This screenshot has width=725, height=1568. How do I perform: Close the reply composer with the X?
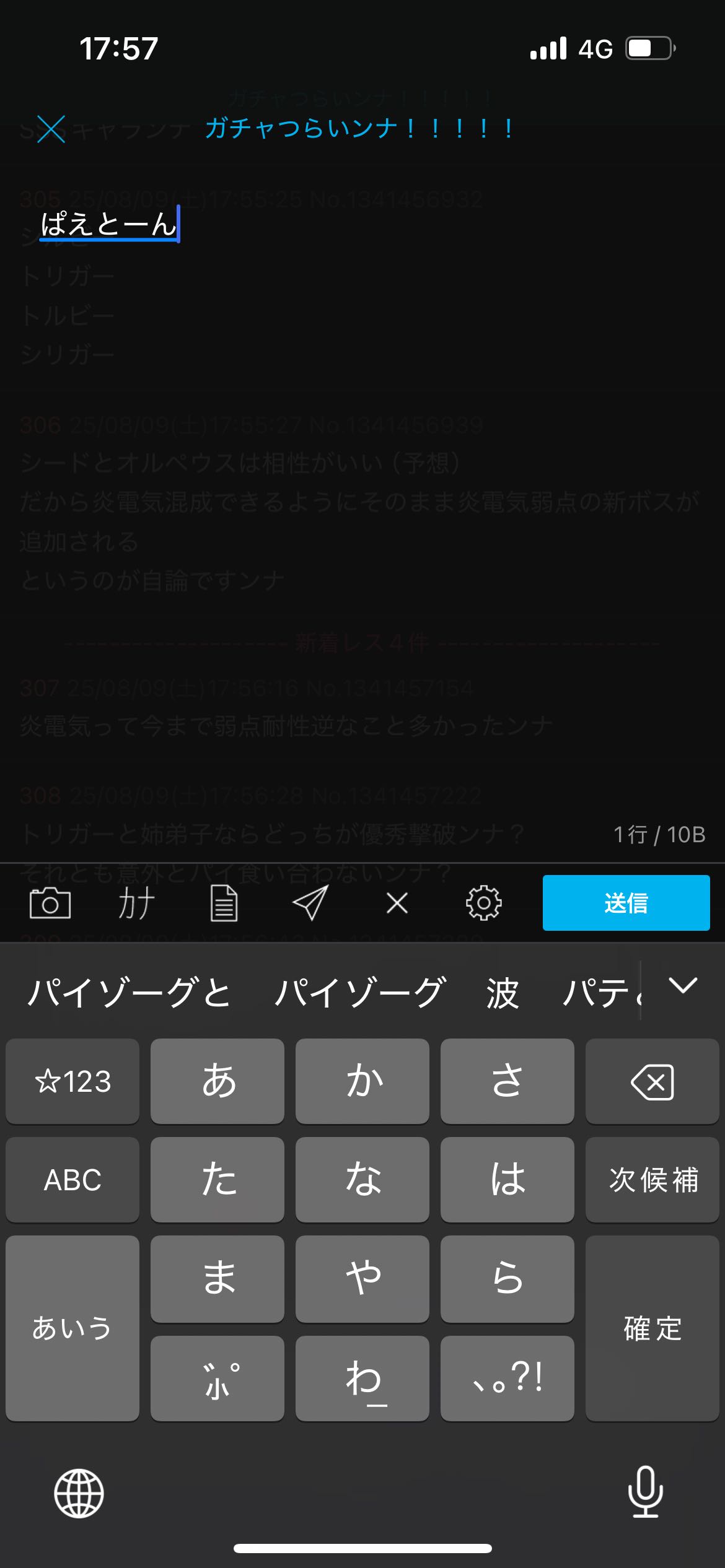click(51, 129)
